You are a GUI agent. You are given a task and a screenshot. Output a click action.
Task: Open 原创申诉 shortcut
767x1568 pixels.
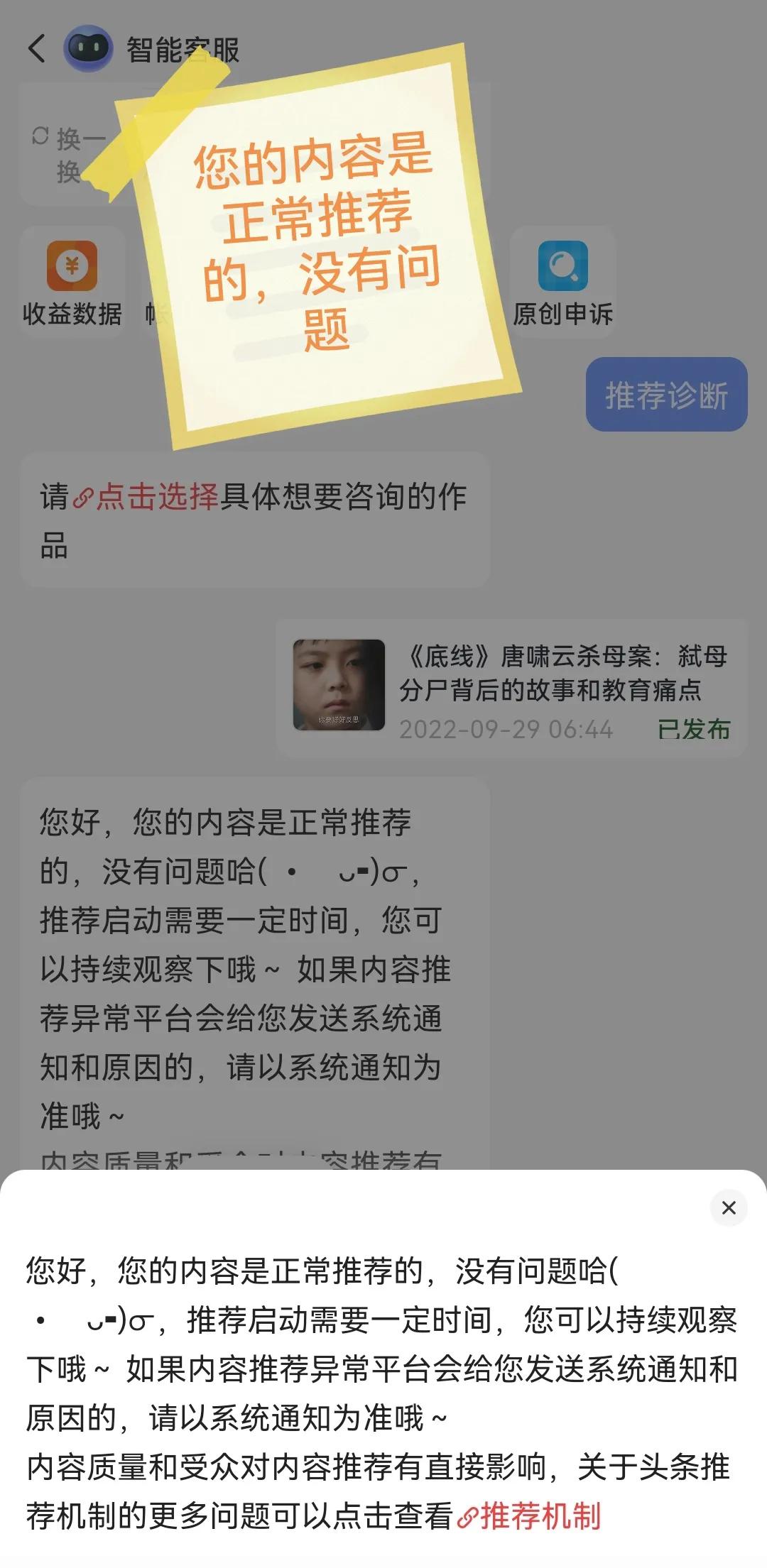562,283
